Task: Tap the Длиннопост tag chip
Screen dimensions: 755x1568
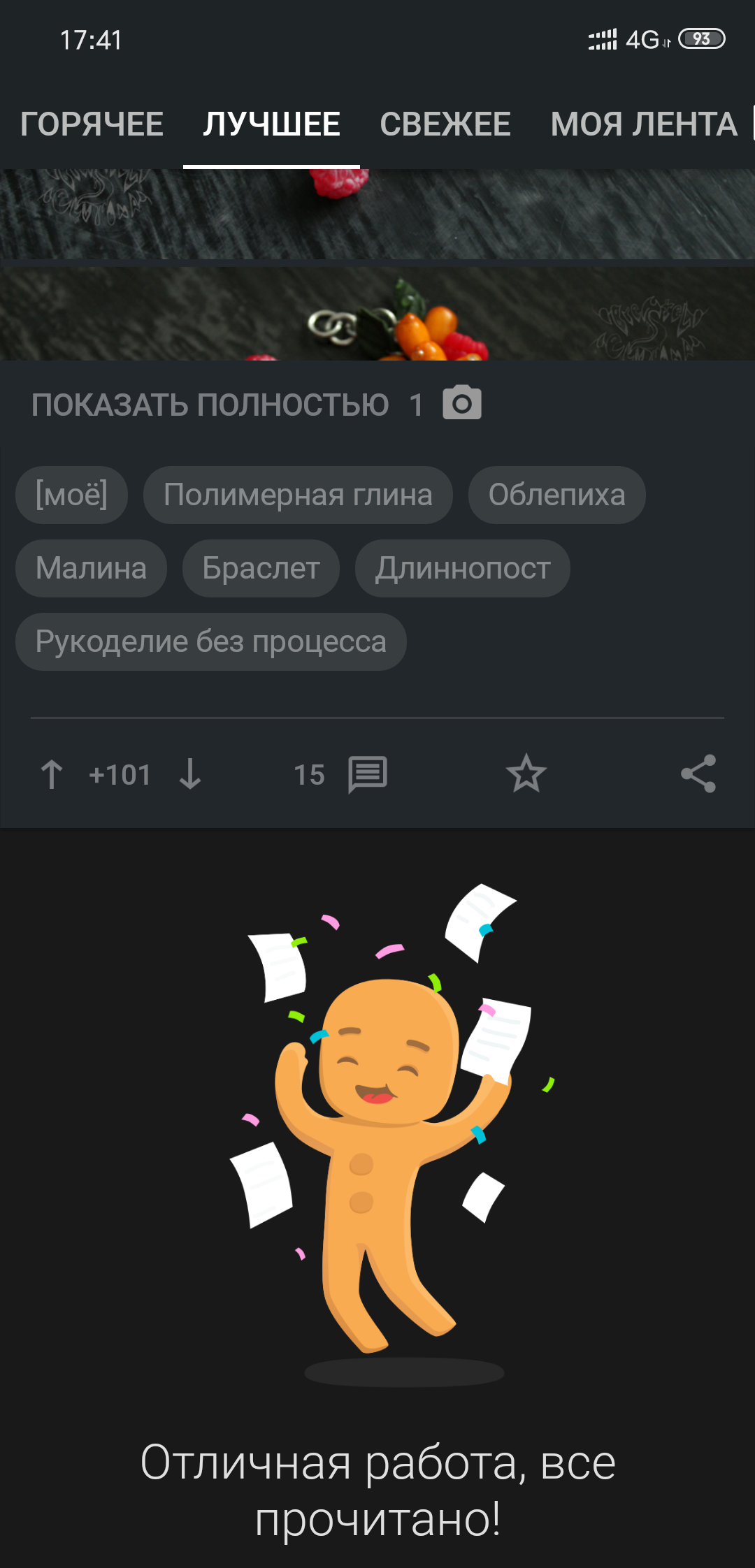Action: (462, 568)
